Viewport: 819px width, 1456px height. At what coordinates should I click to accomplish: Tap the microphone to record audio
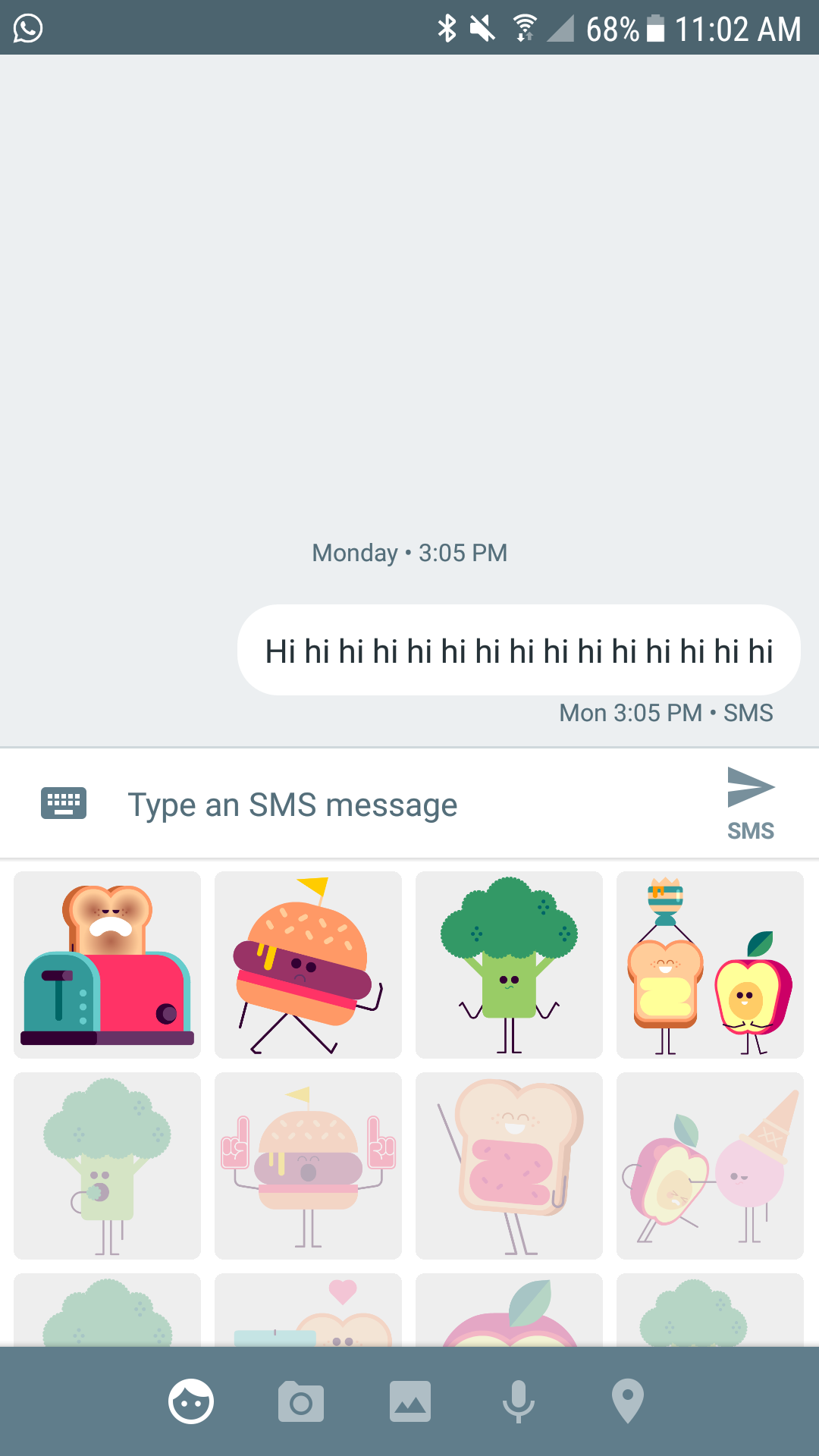pos(519,1401)
